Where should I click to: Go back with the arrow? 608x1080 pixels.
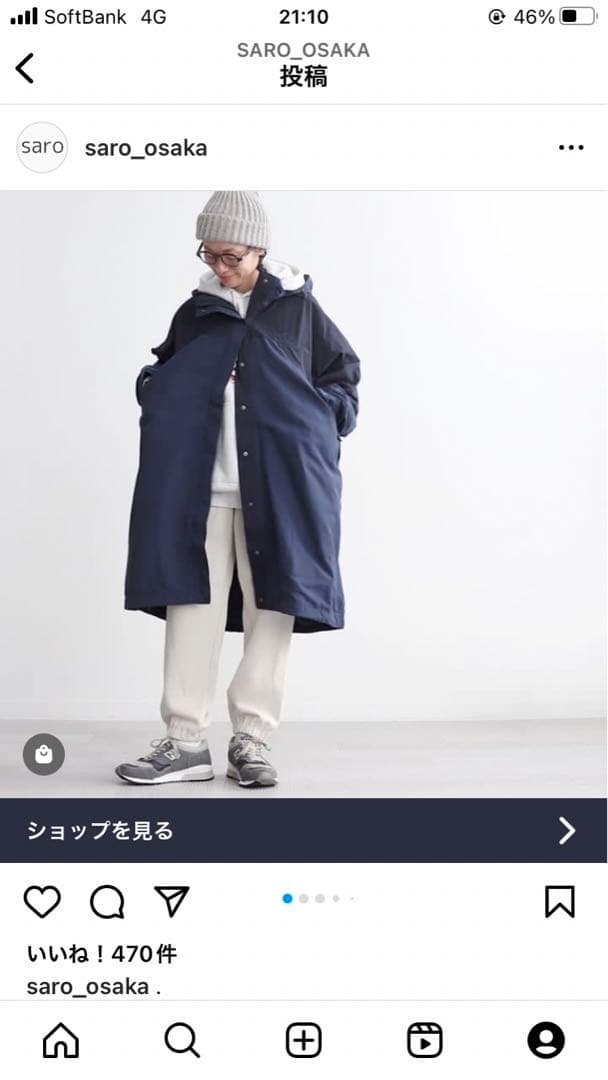pos(25,68)
